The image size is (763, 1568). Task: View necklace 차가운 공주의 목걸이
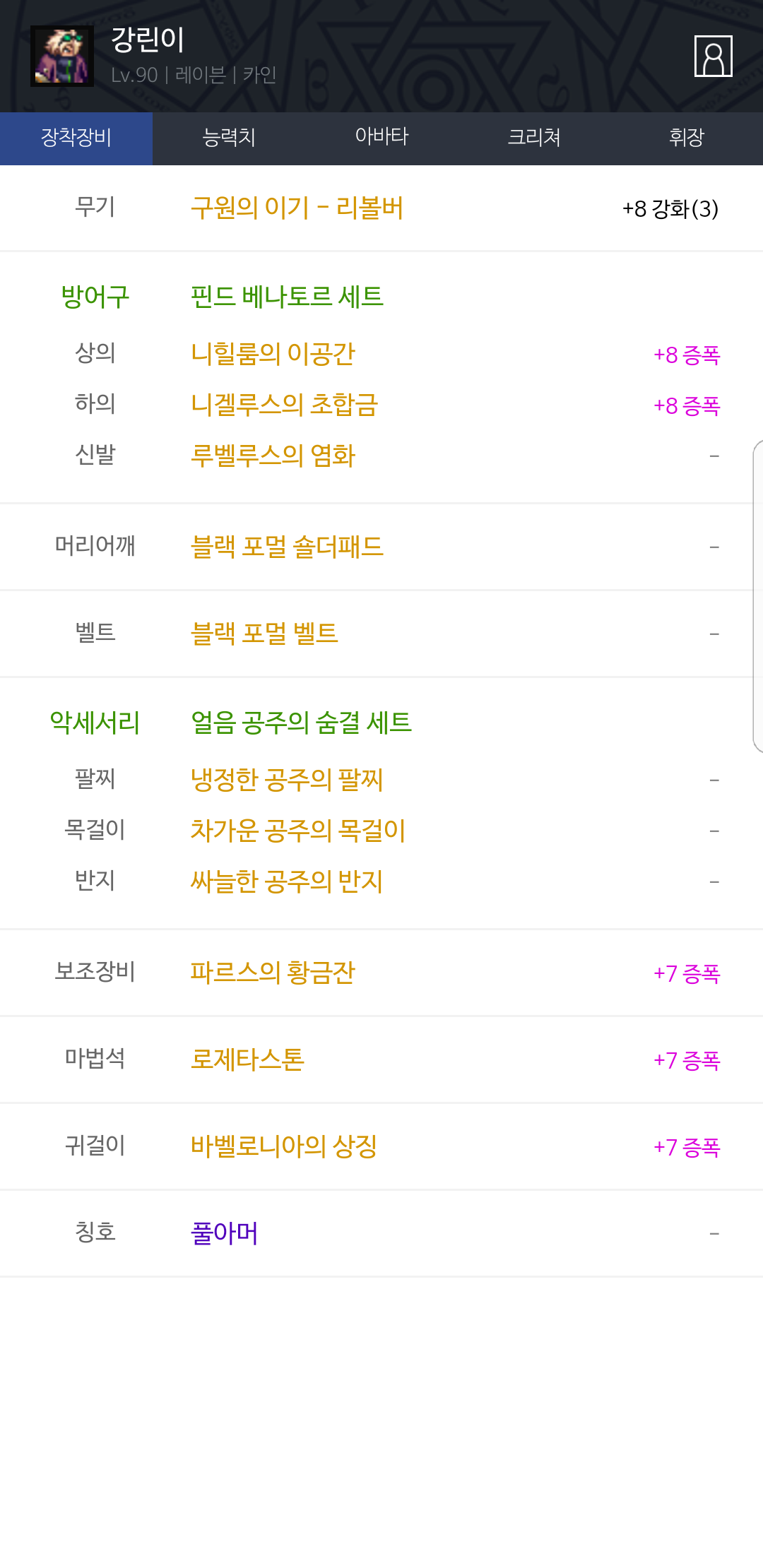tap(298, 831)
